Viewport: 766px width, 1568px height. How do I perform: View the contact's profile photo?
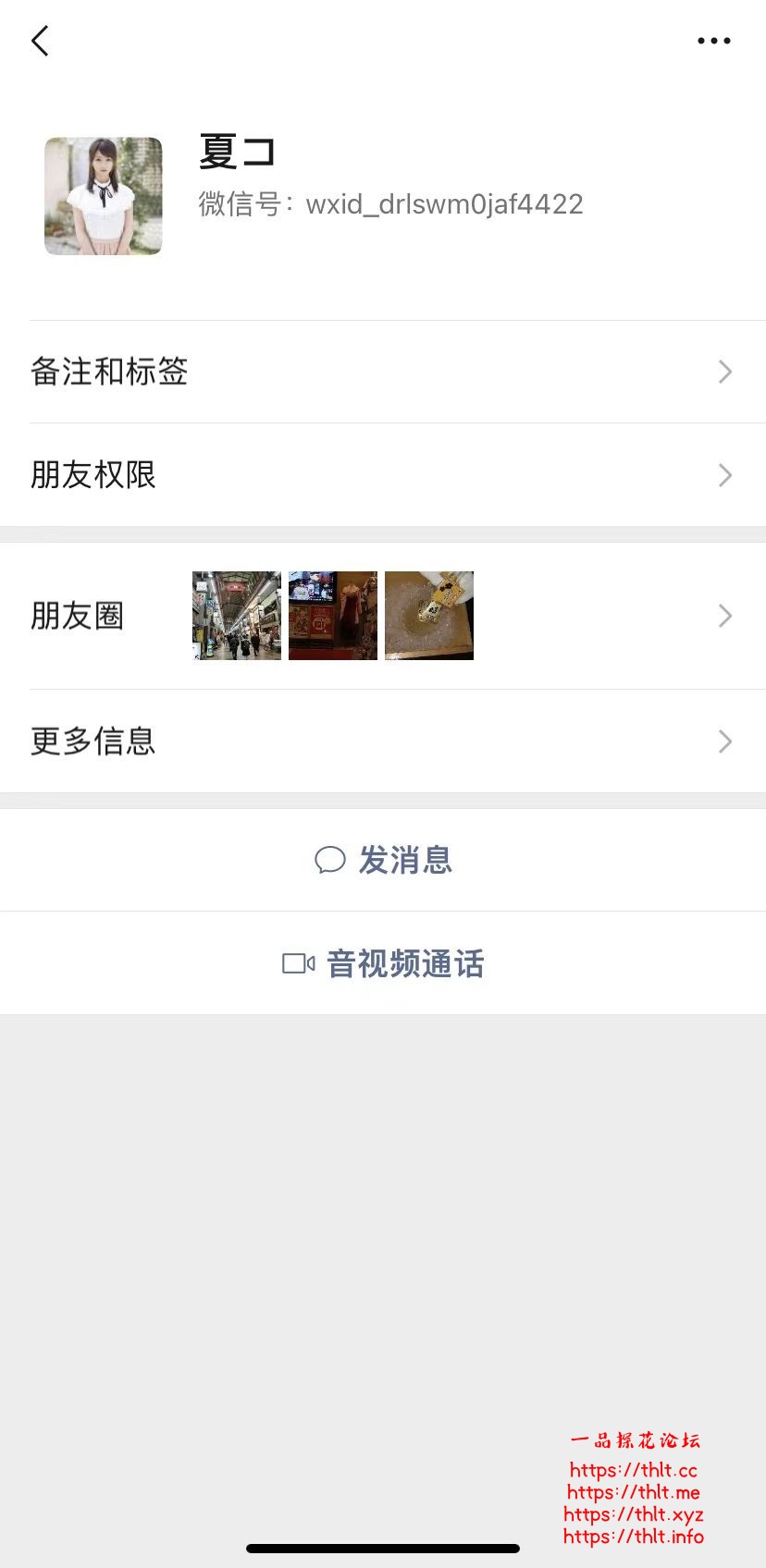point(104,196)
